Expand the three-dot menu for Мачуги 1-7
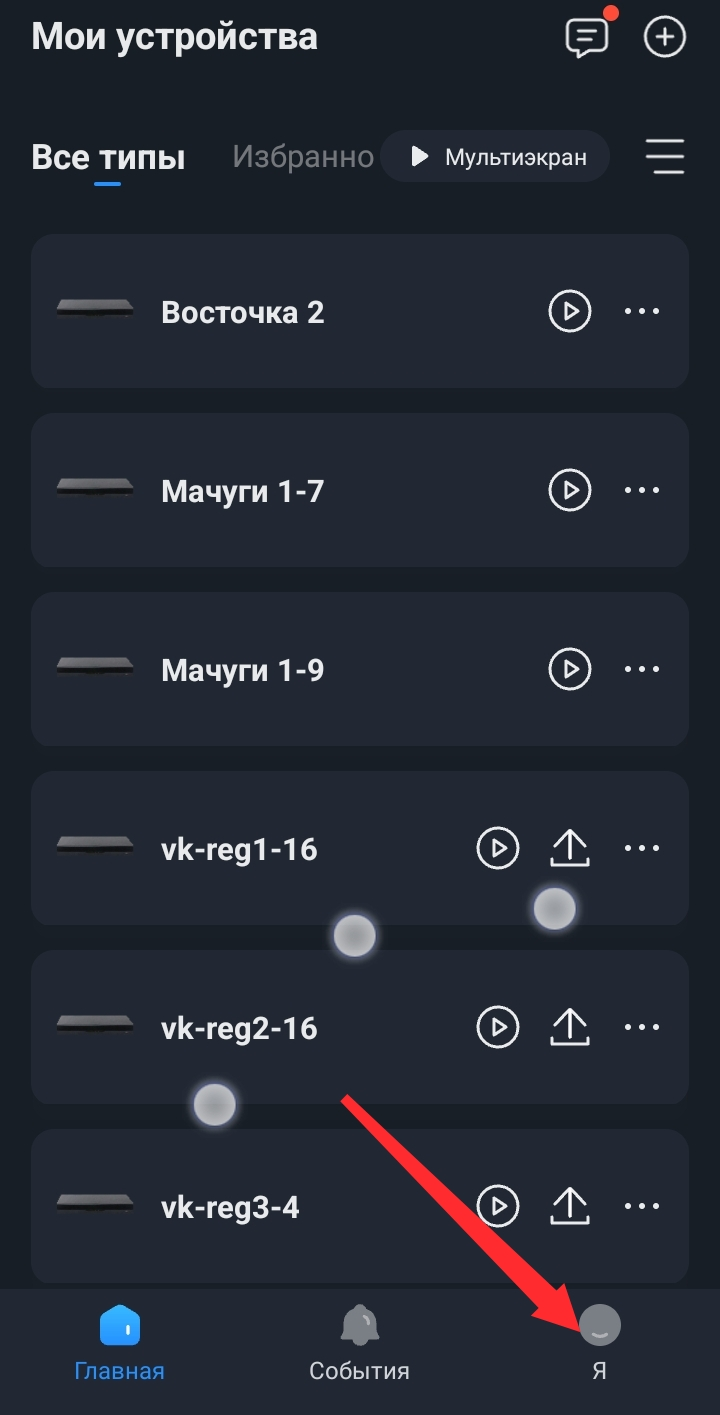The image size is (720, 1415). click(641, 490)
